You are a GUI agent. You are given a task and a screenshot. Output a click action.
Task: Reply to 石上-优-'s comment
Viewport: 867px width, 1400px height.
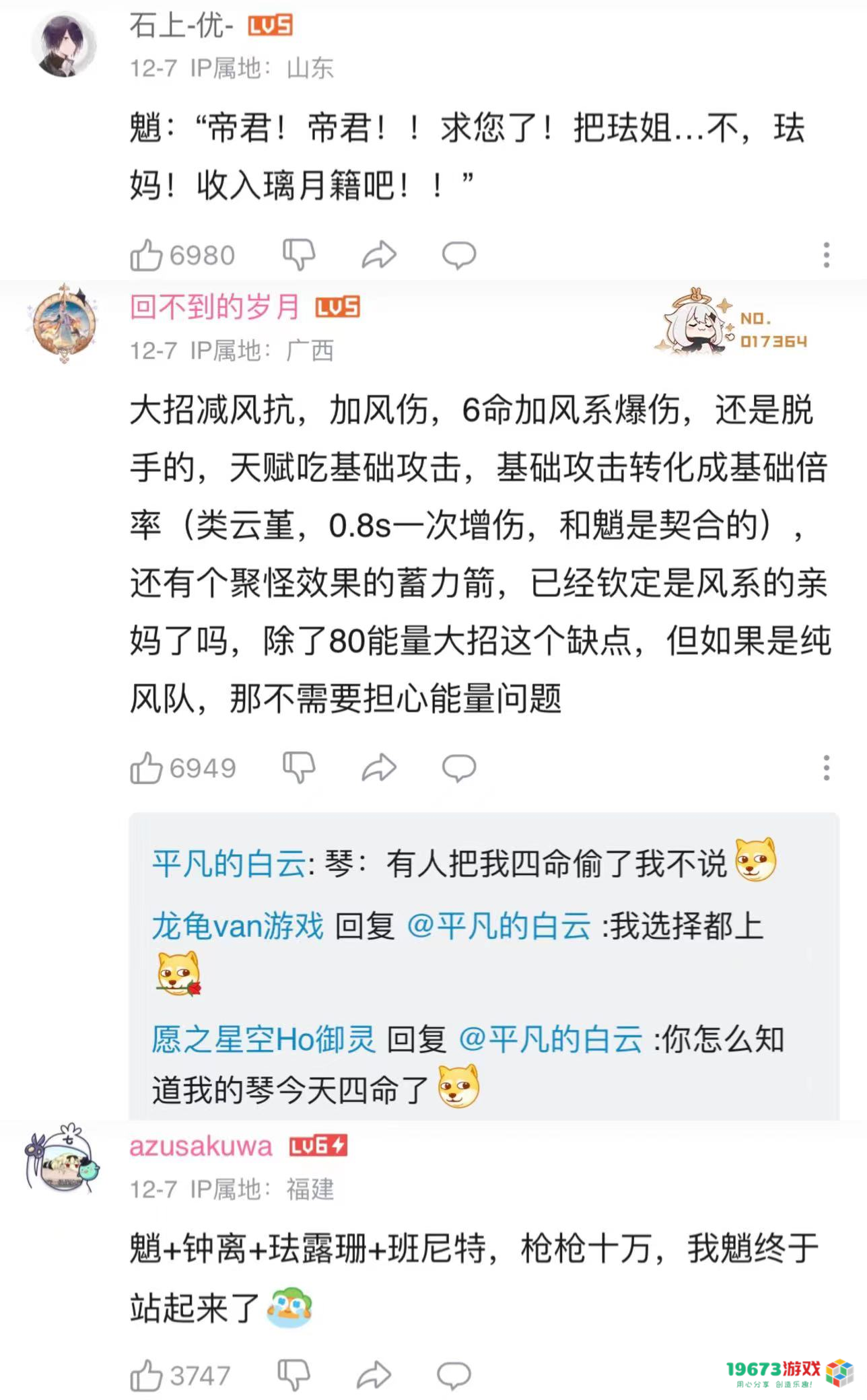click(459, 254)
